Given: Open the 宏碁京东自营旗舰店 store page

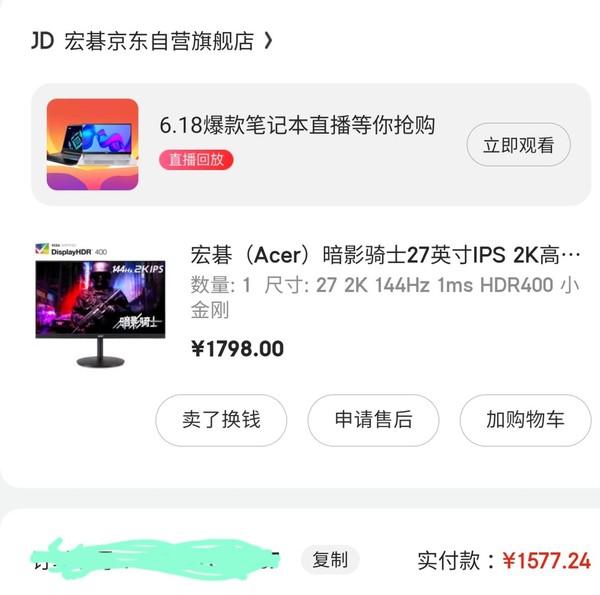Looking at the screenshot, I should (x=160, y=41).
